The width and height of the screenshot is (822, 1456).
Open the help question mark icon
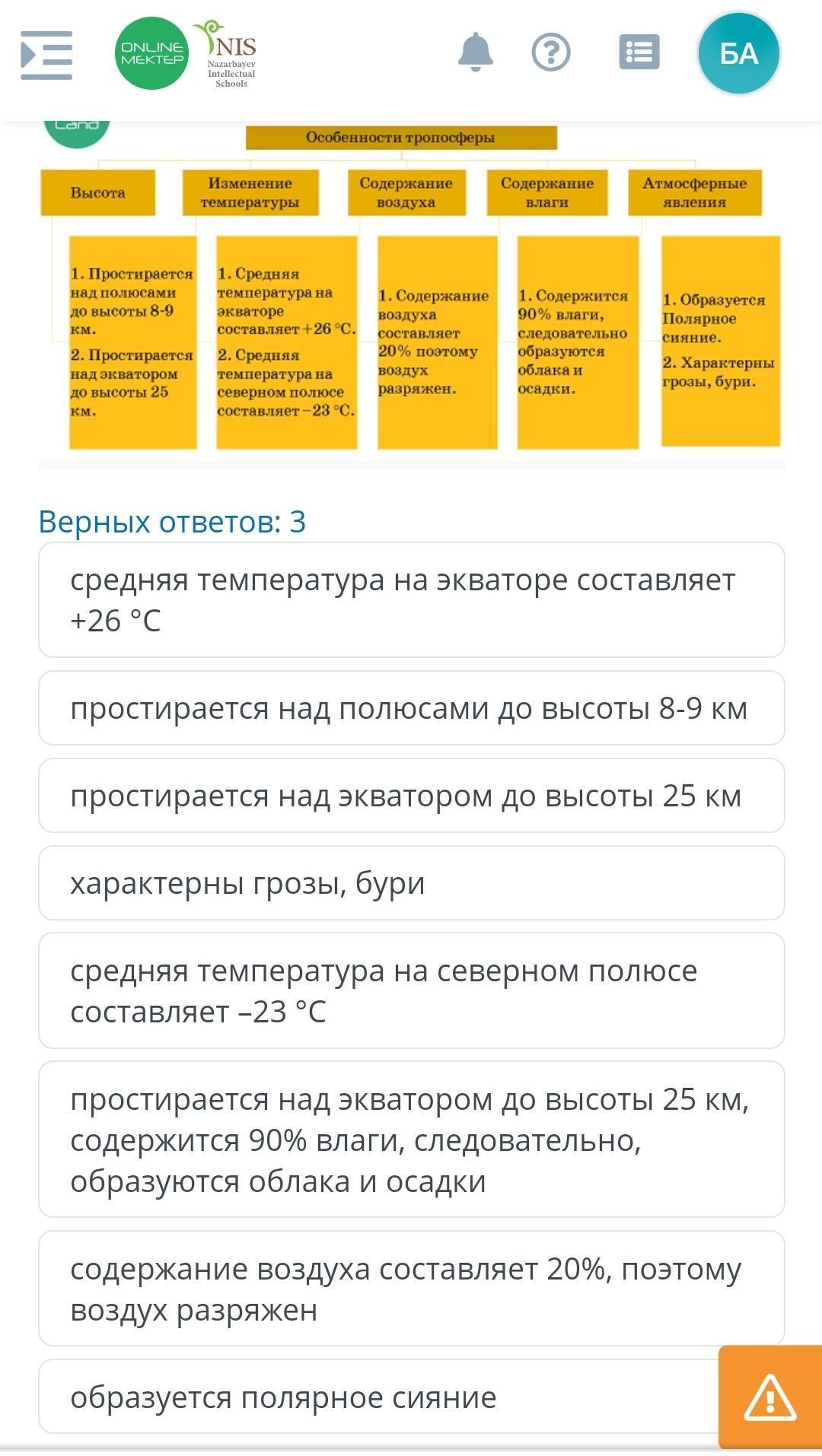pyautogui.click(x=551, y=53)
